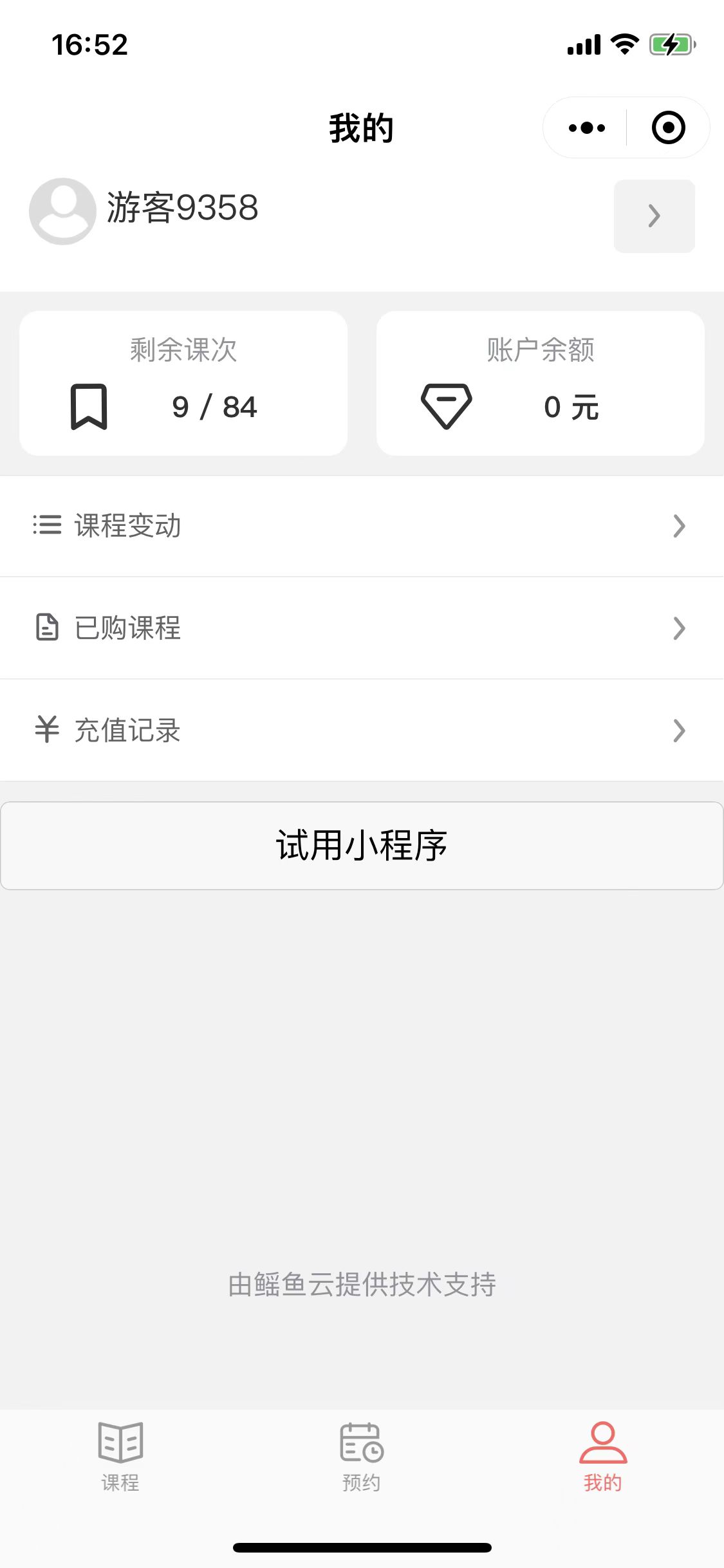
Task: Go to 已购课程 list
Action: pyautogui.click(x=362, y=628)
